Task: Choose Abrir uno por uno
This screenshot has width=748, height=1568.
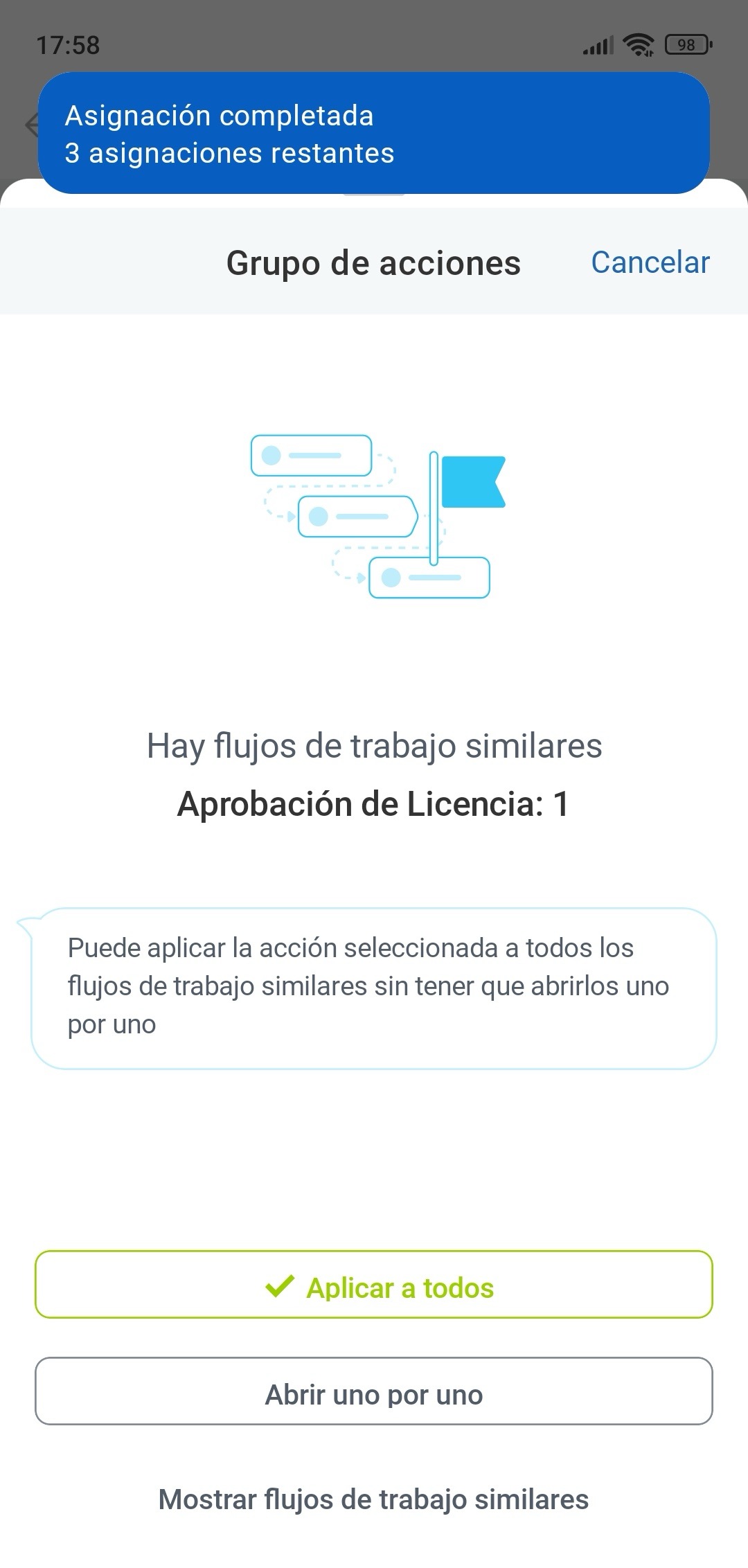Action: click(374, 1394)
